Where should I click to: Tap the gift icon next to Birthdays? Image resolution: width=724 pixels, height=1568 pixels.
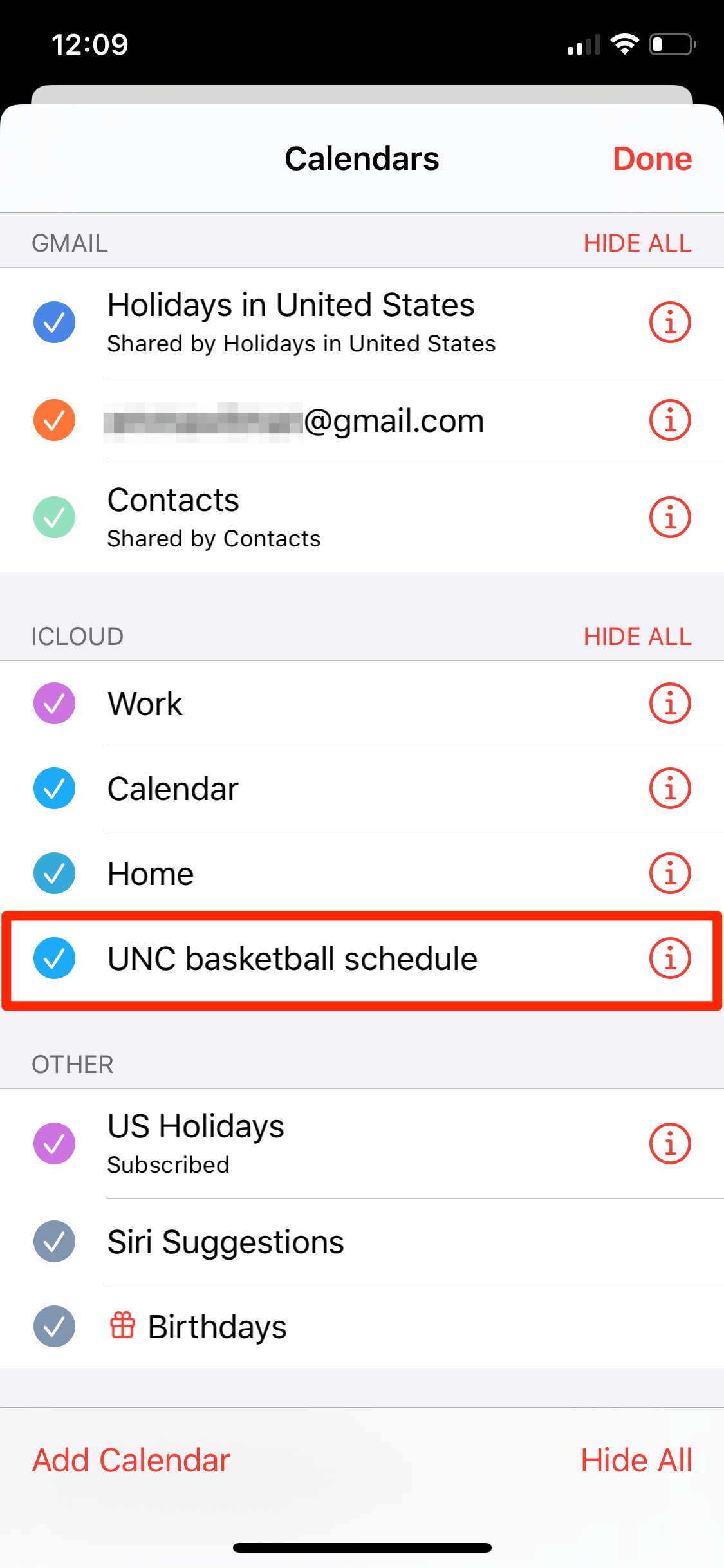pyautogui.click(x=122, y=1327)
